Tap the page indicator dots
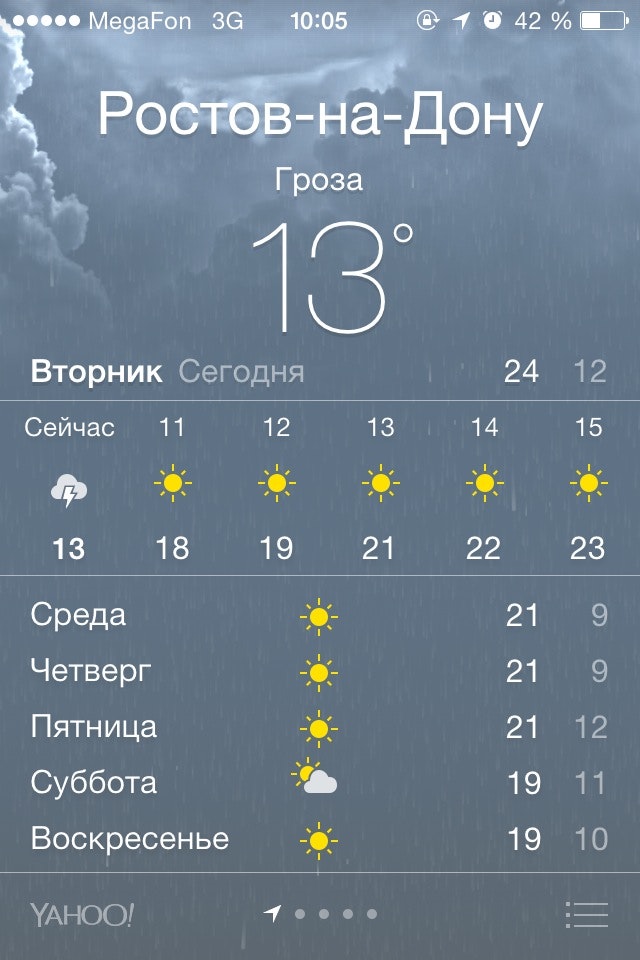The width and height of the screenshot is (640, 960). tap(322, 914)
